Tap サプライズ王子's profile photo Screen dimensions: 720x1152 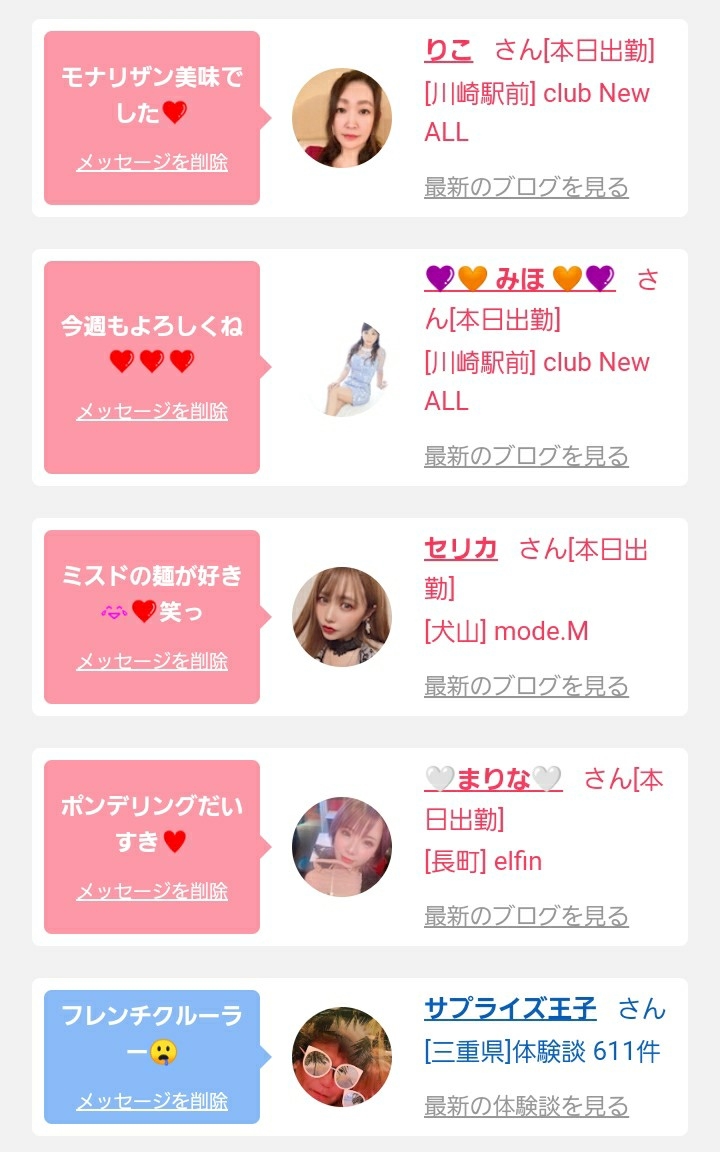tap(341, 1057)
